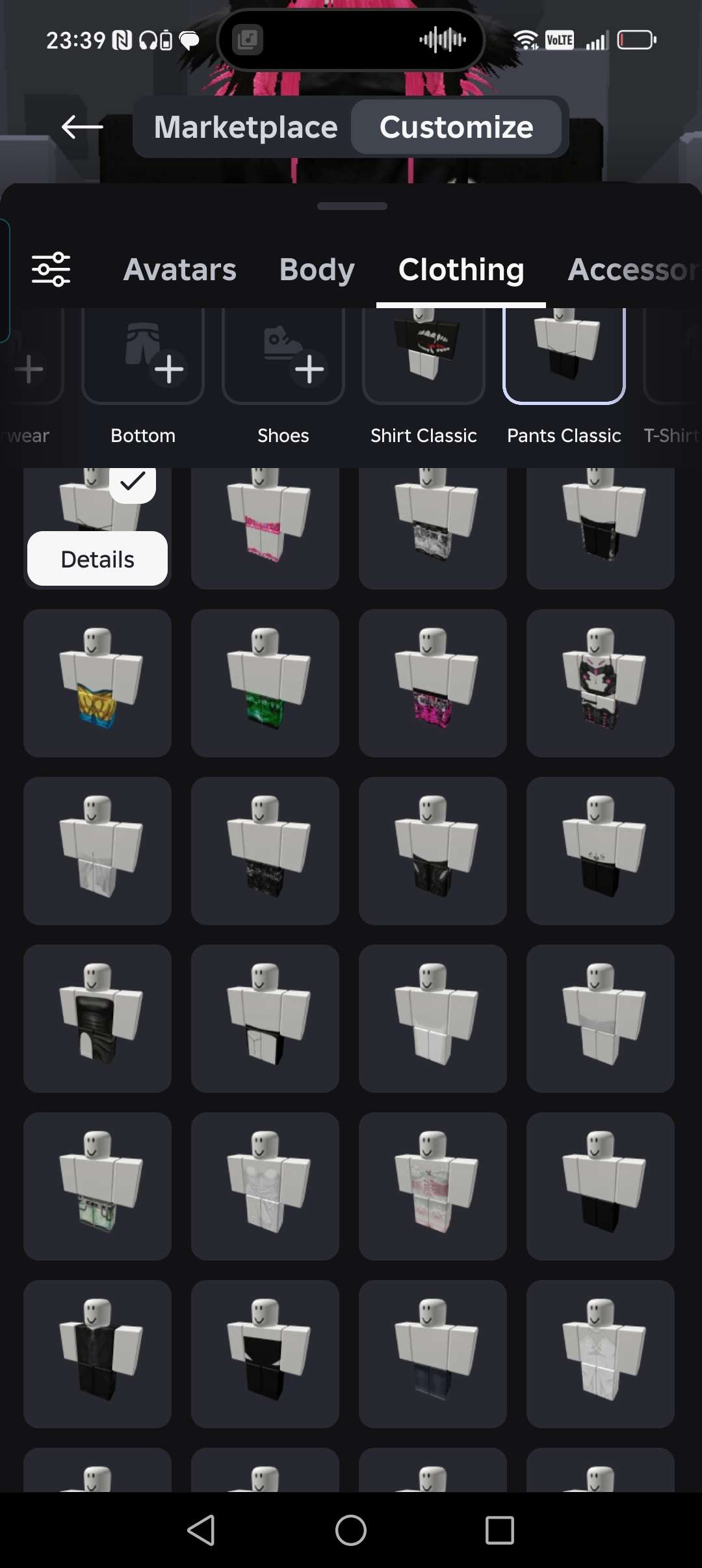Select the Customize segment
Image resolution: width=702 pixels, height=1568 pixels.
[x=456, y=127]
